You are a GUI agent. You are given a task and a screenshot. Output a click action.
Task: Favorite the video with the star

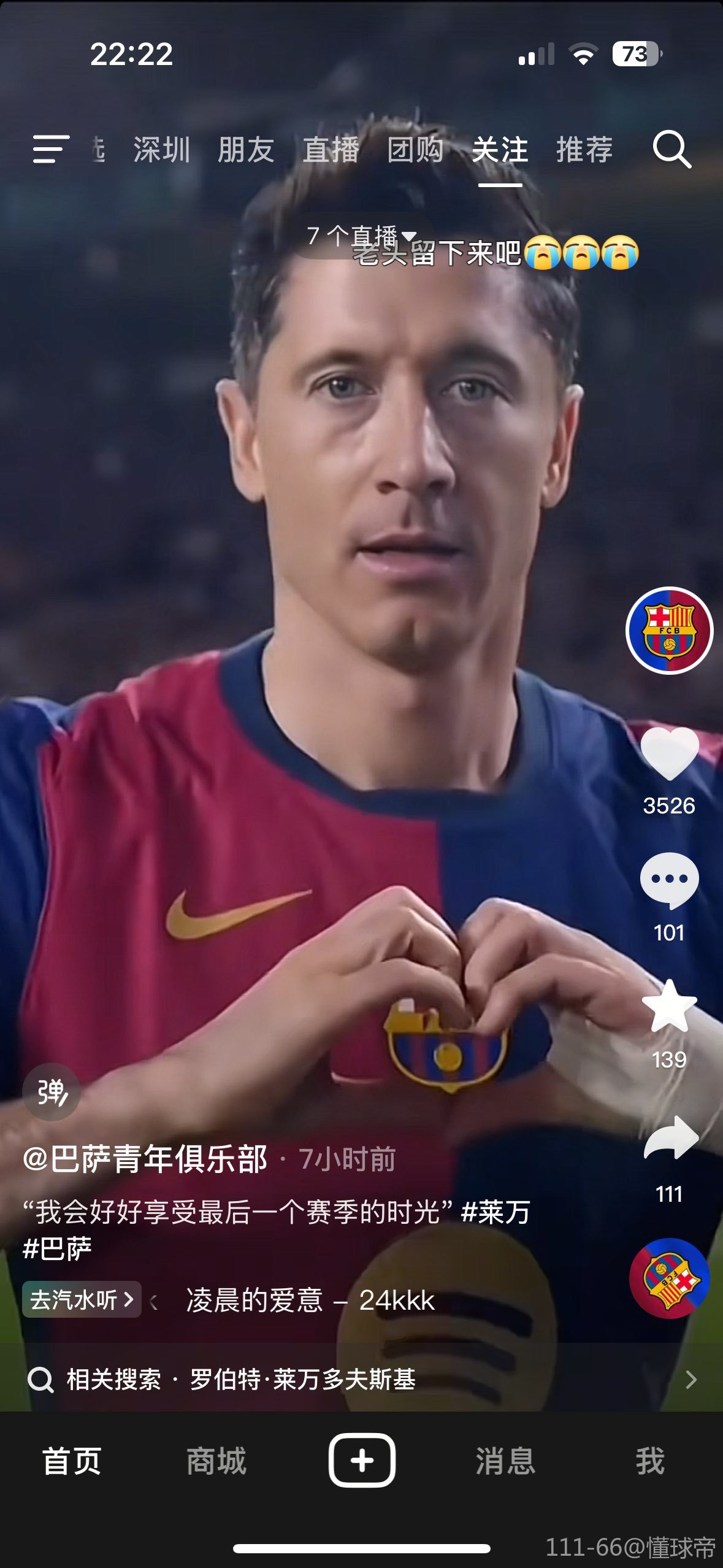[669, 1007]
